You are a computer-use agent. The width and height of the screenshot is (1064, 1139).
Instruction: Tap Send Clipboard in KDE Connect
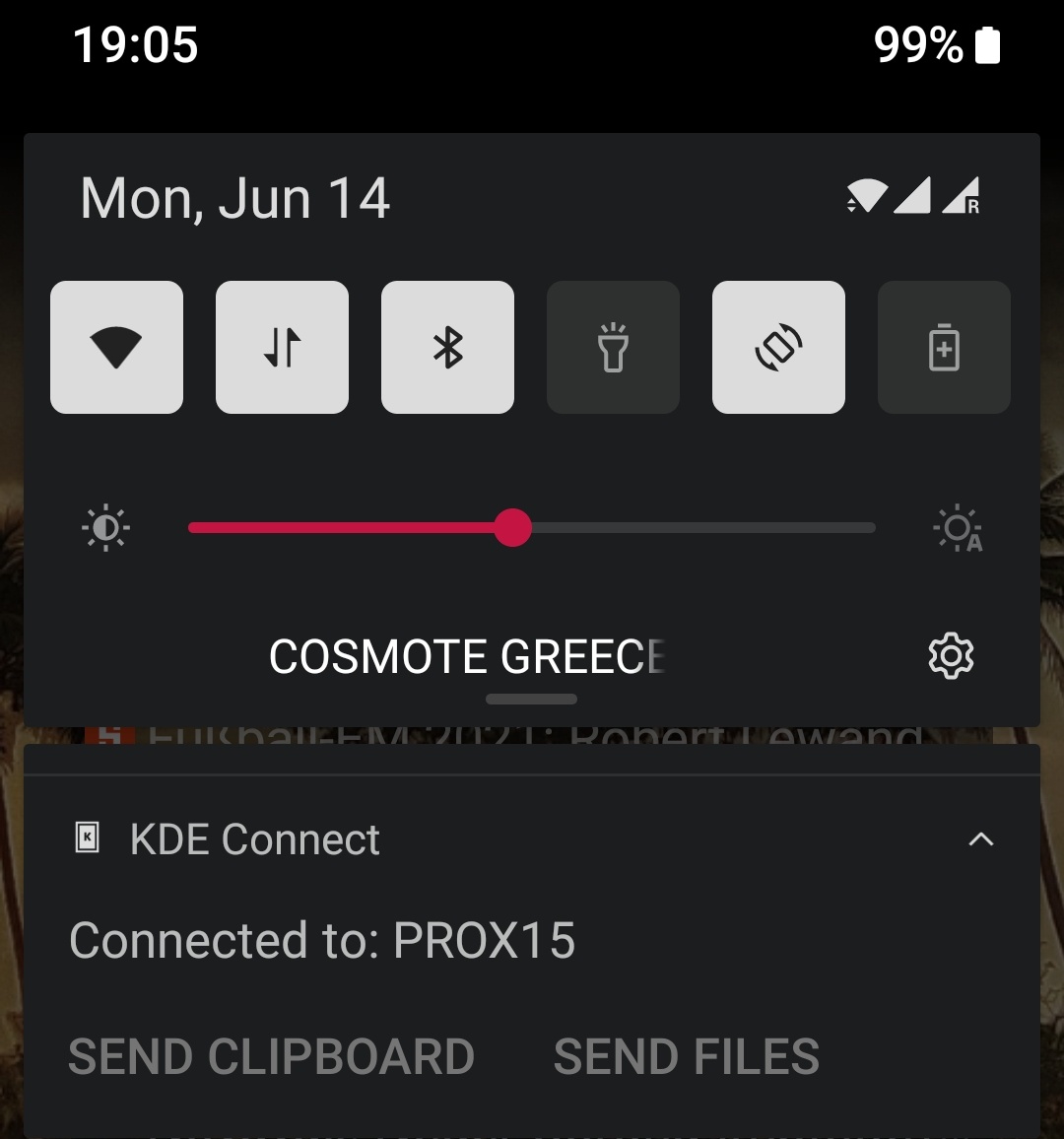click(x=271, y=1057)
